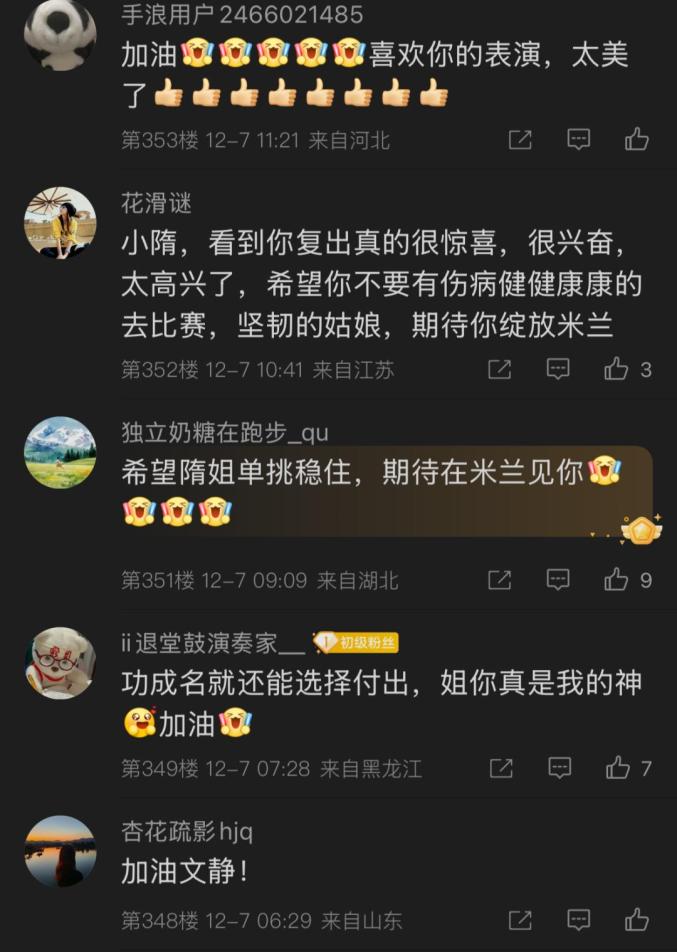Open 手浪用户2466021485's profile avatar
Screen dimensions: 677x952
point(60,35)
